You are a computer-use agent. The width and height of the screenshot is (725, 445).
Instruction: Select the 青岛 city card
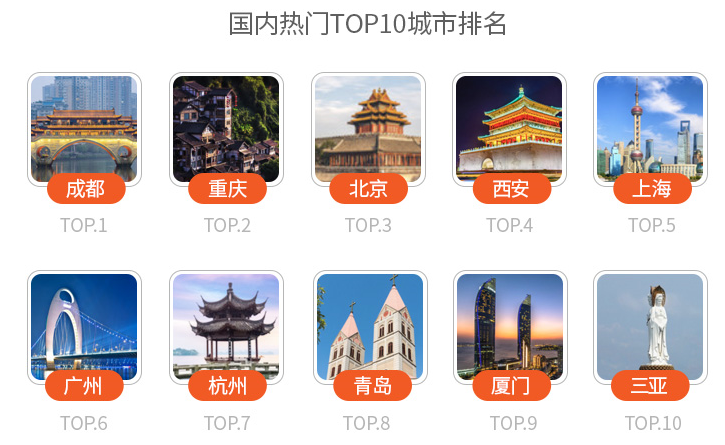pos(368,328)
